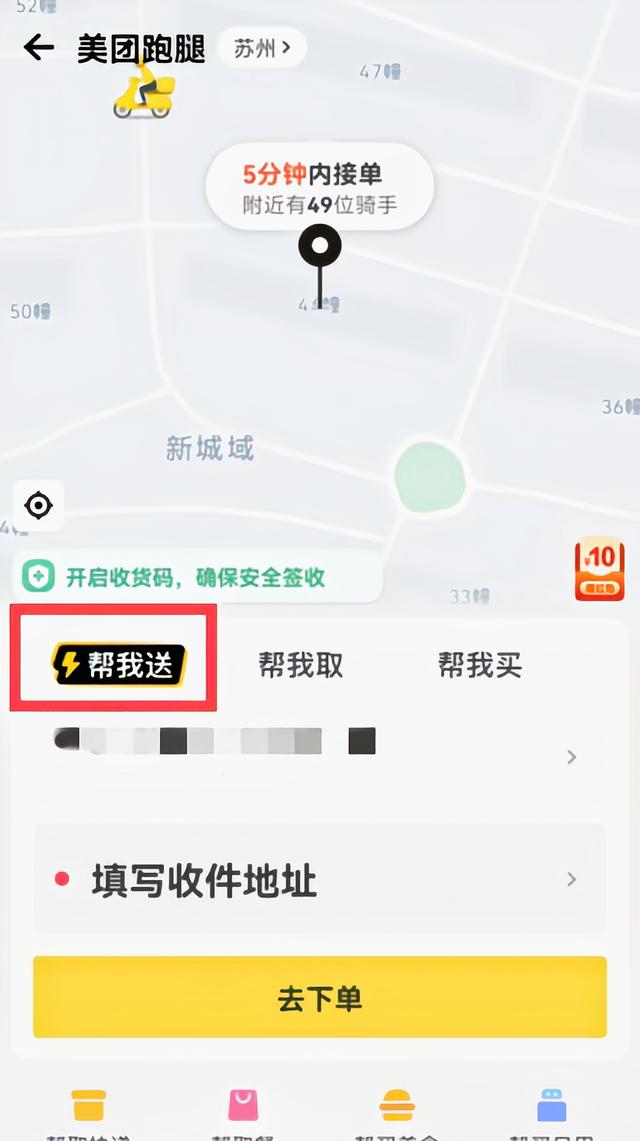Open the yellow box shortcut icon
This screenshot has width=640, height=1141.
pyautogui.click(x=88, y=1107)
